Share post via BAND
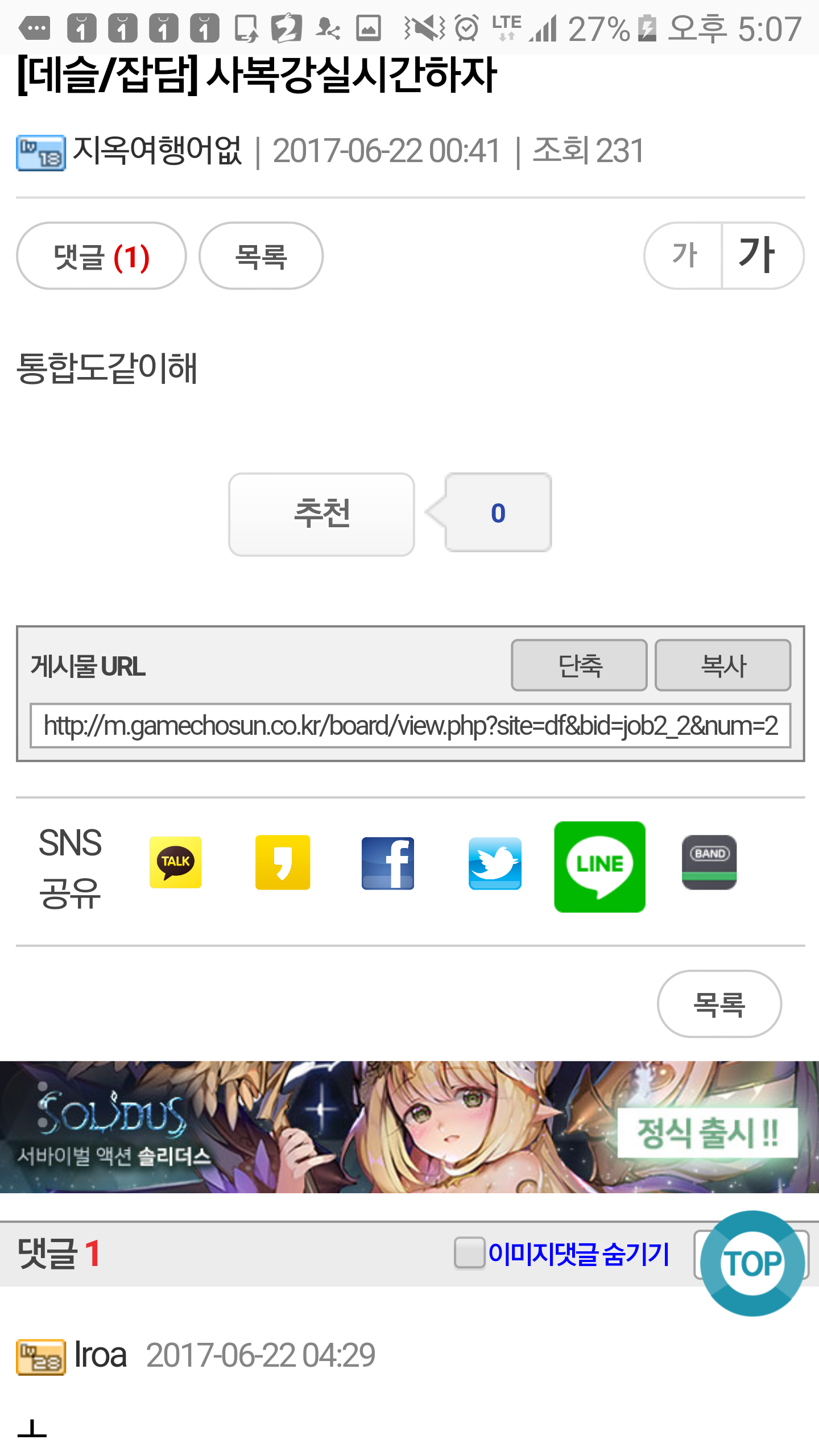 [709, 862]
